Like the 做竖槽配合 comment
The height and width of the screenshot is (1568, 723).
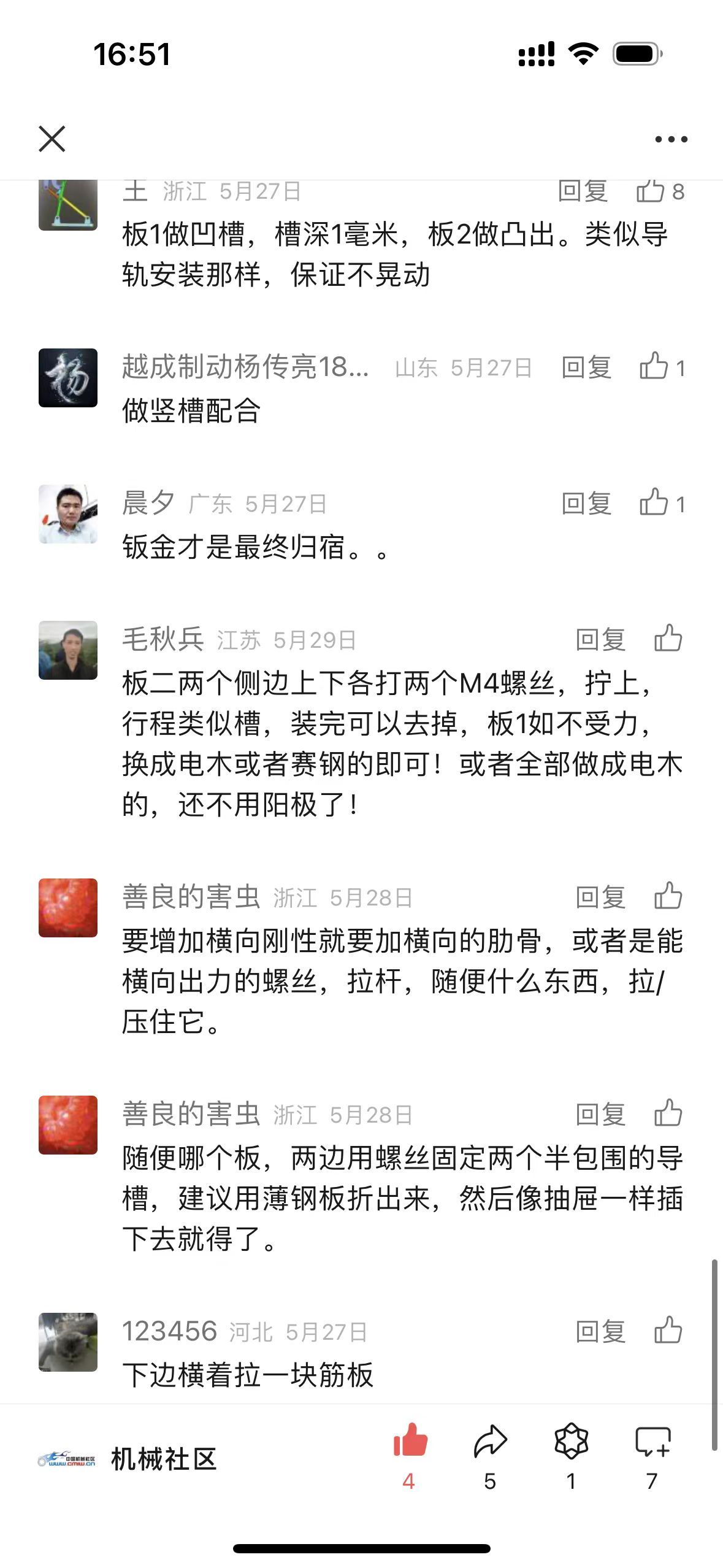click(661, 367)
